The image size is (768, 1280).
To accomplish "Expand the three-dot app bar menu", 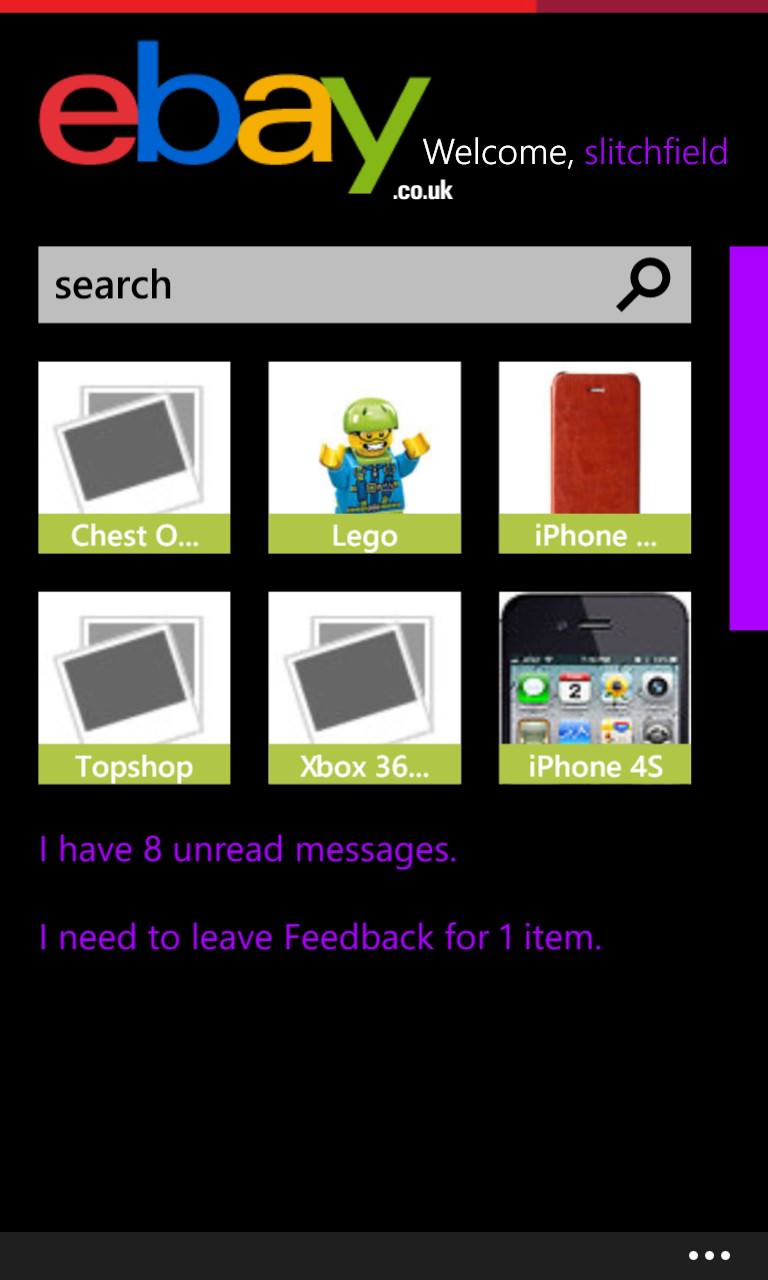I will coord(709,1256).
